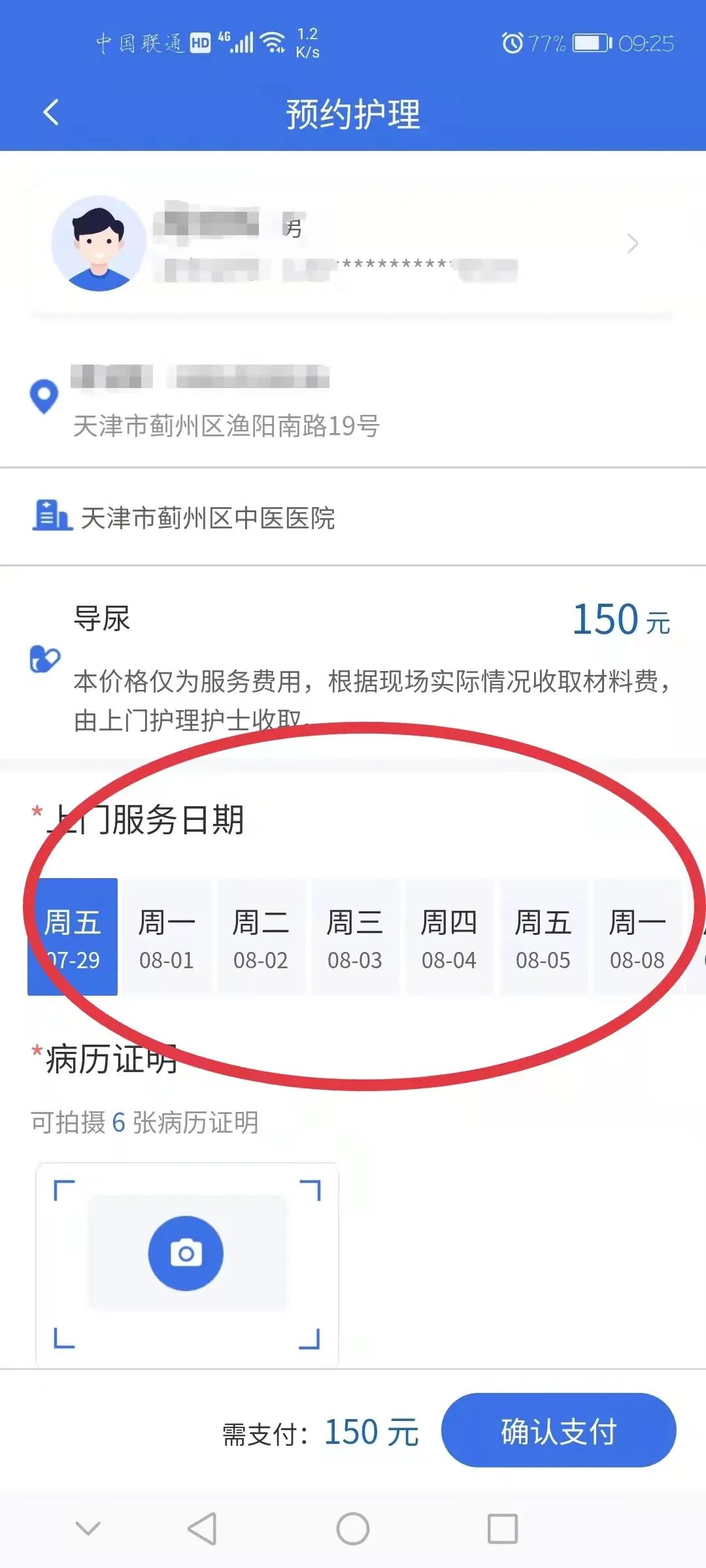706x1568 pixels.
Task: Tap 确认支付 to confirm payment
Action: 558,1432
